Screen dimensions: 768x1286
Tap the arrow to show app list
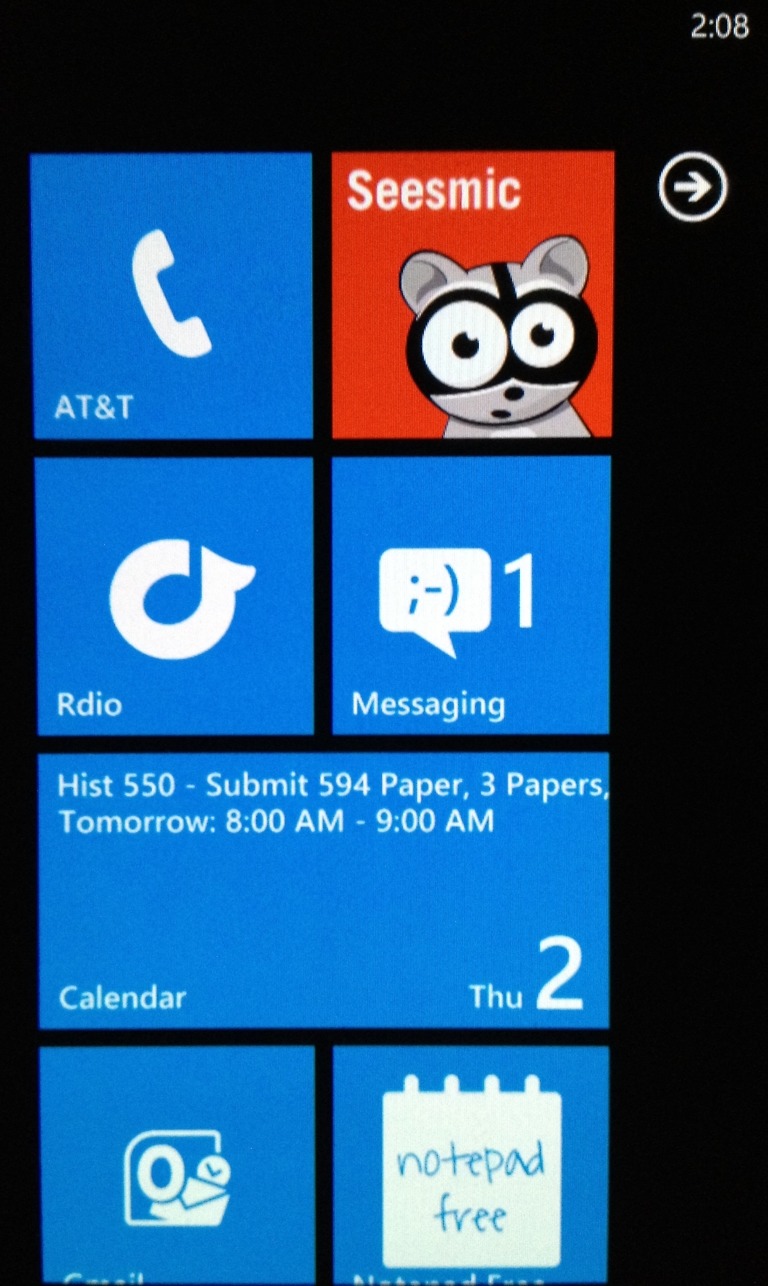[693, 187]
